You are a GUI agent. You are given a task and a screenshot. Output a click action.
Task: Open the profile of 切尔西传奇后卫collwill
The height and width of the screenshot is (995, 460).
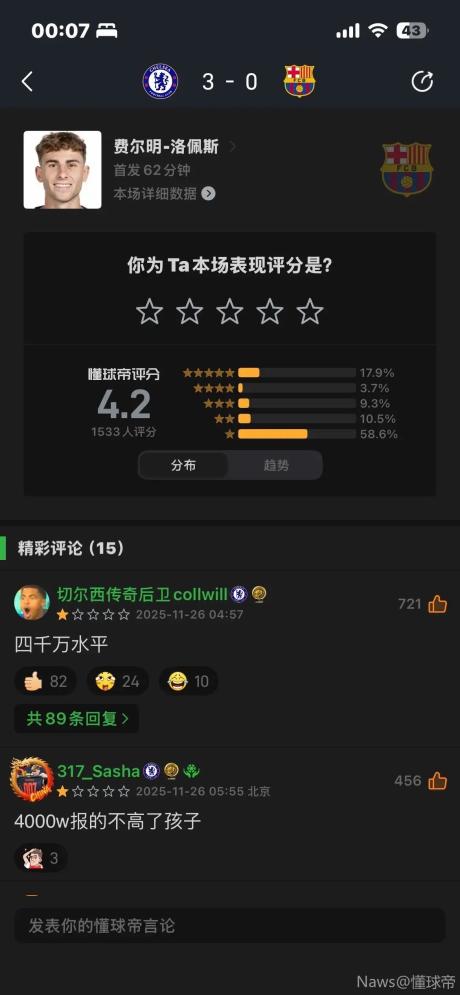142,594
